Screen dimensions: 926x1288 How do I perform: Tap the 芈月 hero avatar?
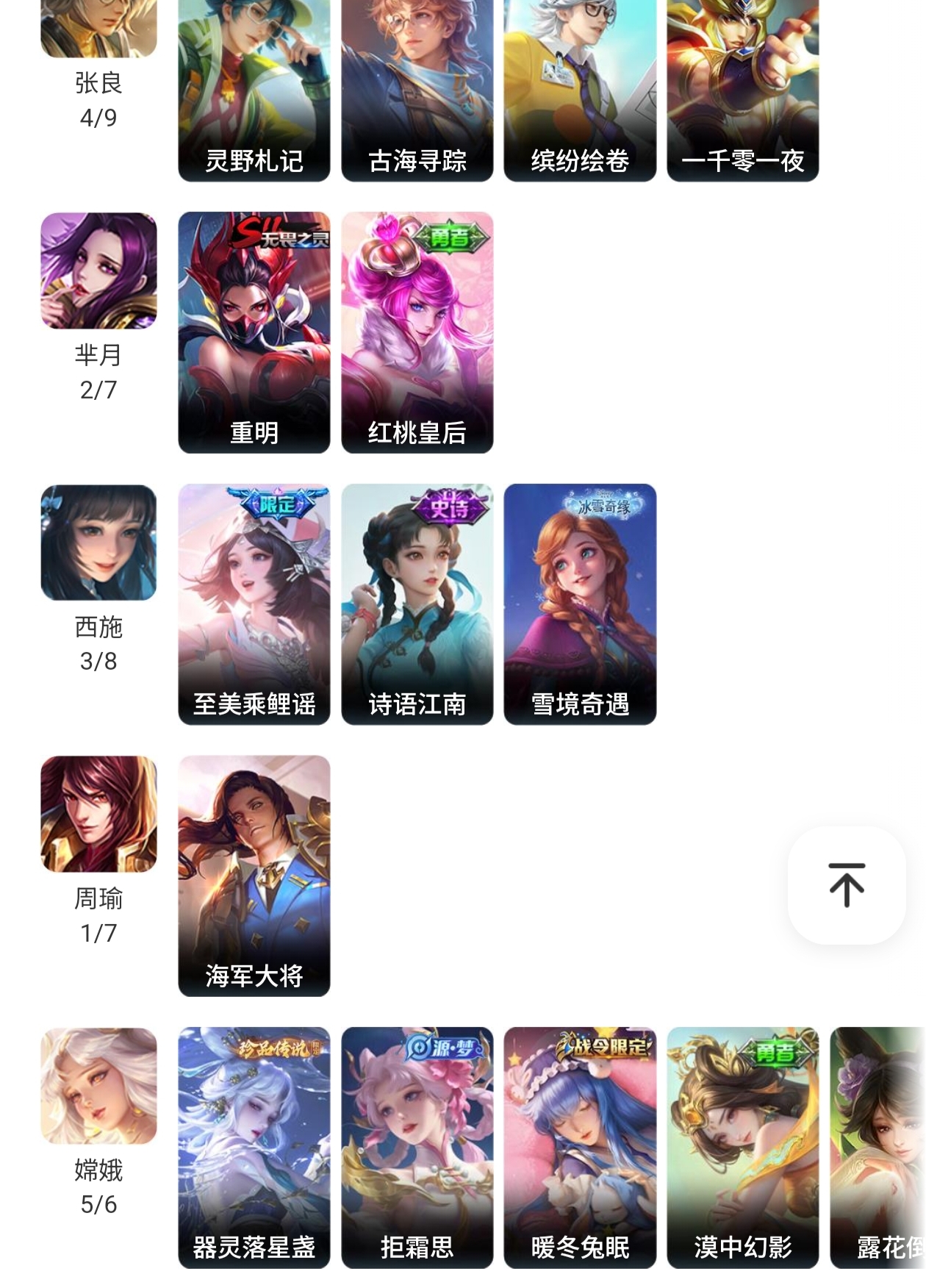[98, 271]
